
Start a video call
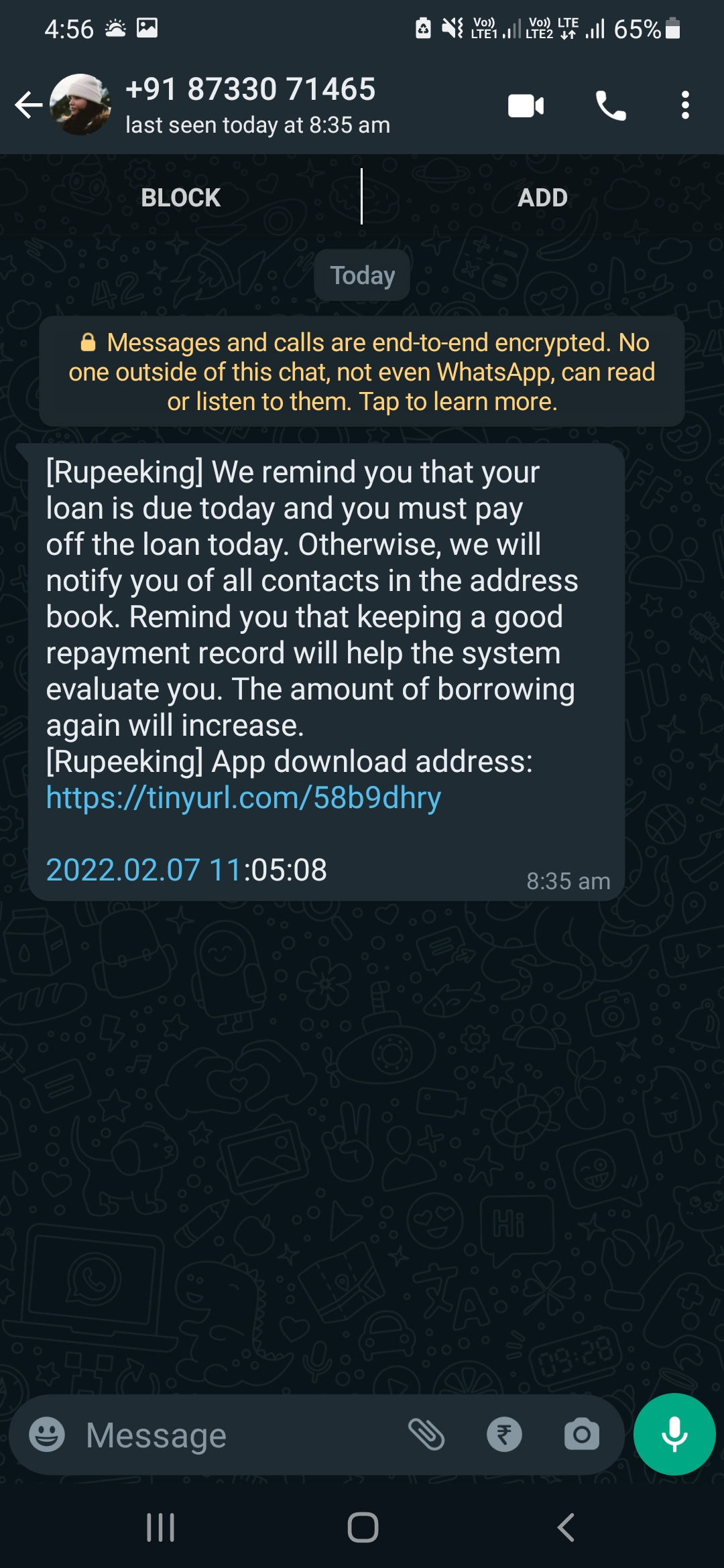point(526,106)
